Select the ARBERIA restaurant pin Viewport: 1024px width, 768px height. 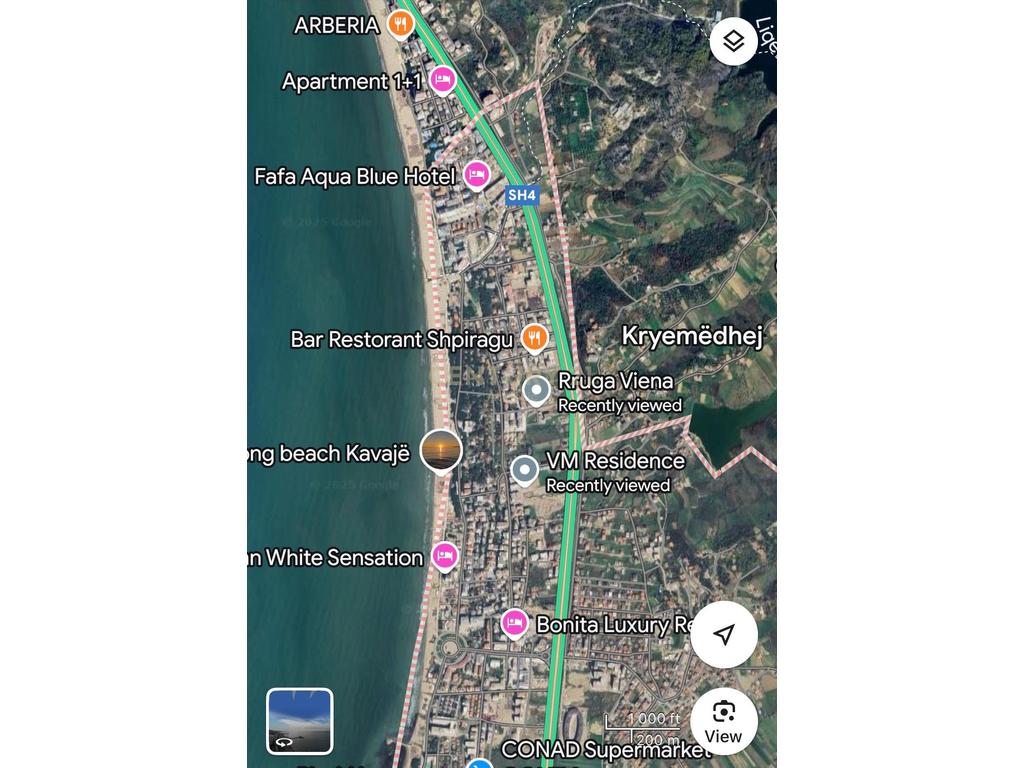[x=401, y=24]
